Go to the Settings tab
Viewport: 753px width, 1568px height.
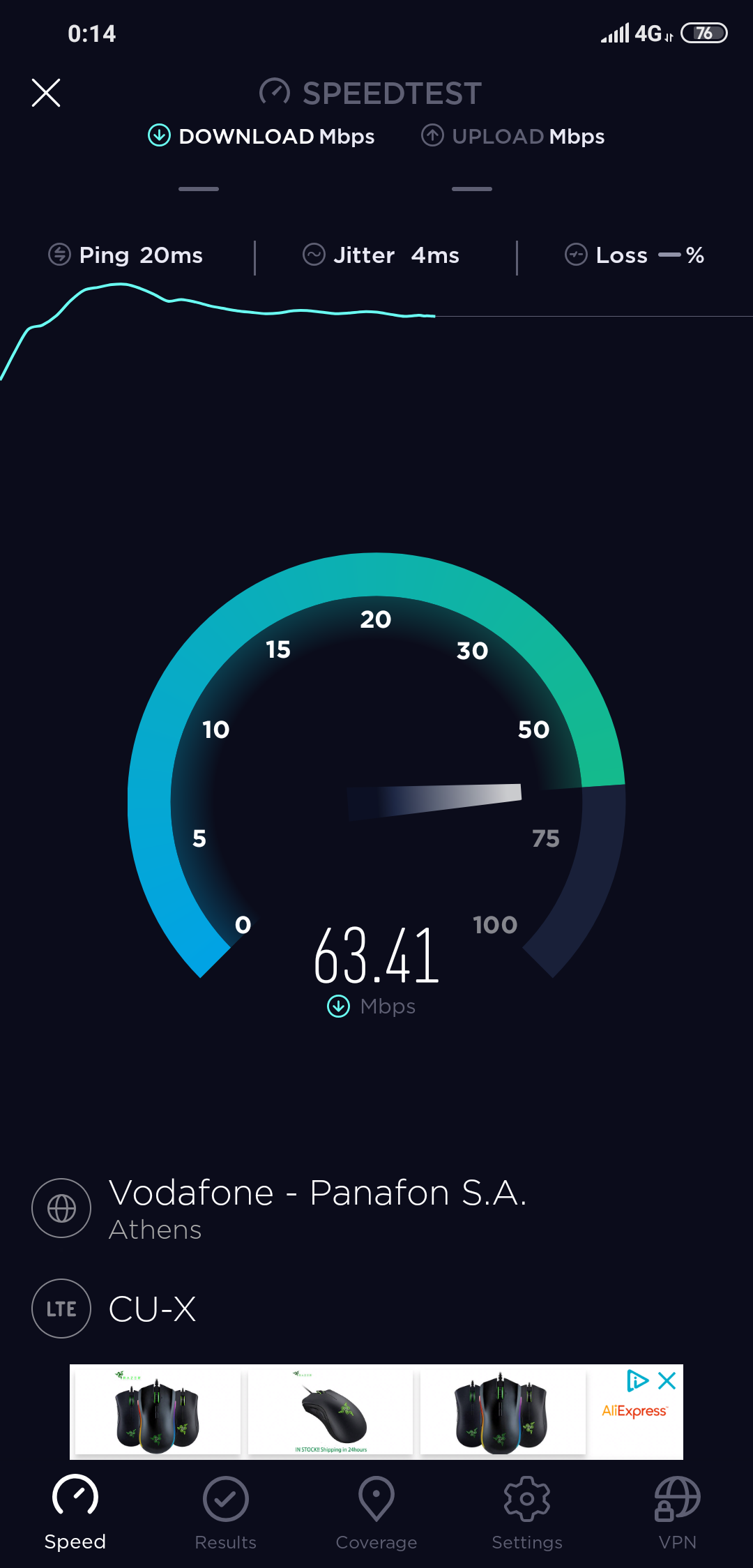526,1512
